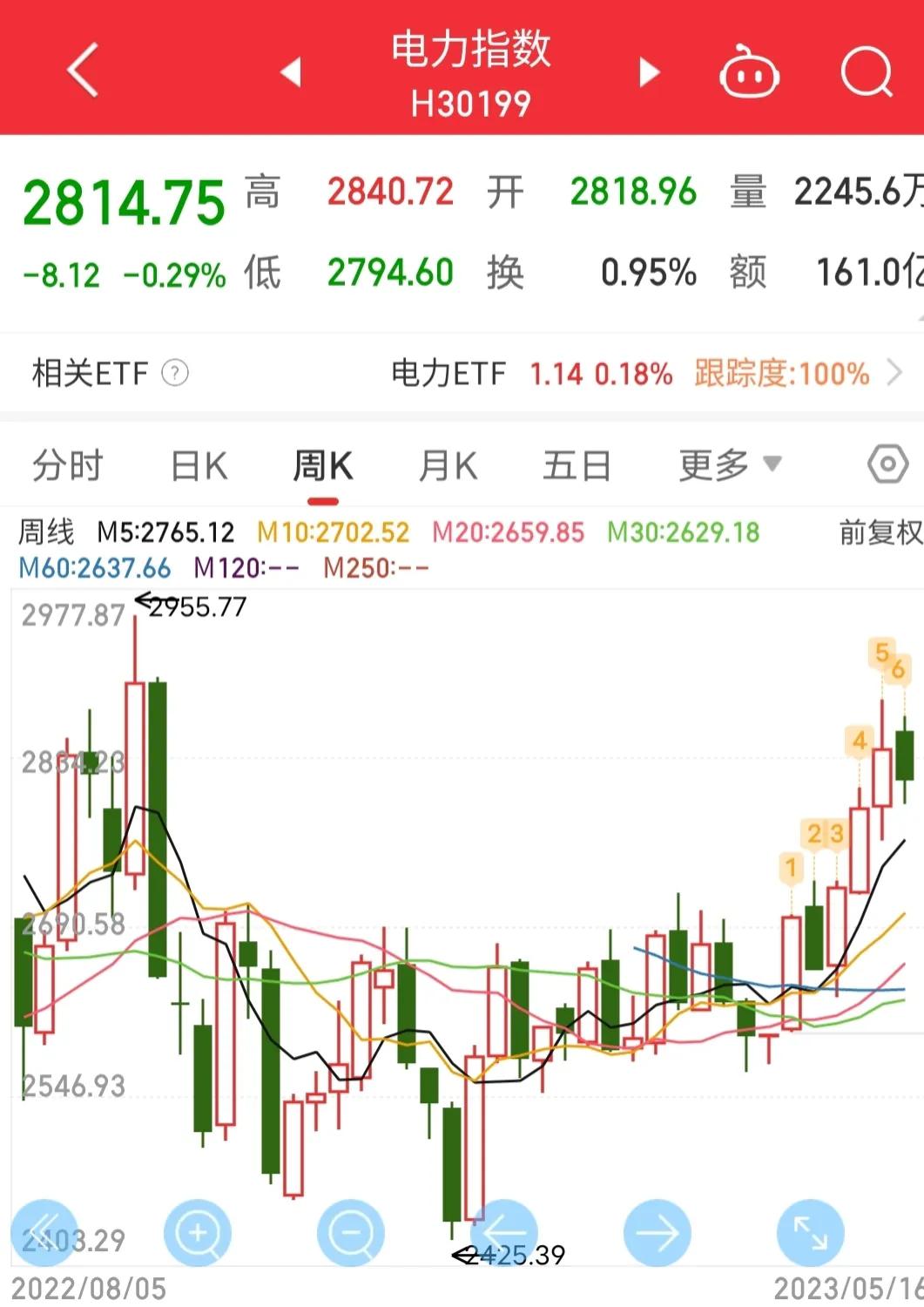Image resolution: width=924 pixels, height=1307 pixels.
Task: Tap the search icon in the header
Action: [863, 71]
